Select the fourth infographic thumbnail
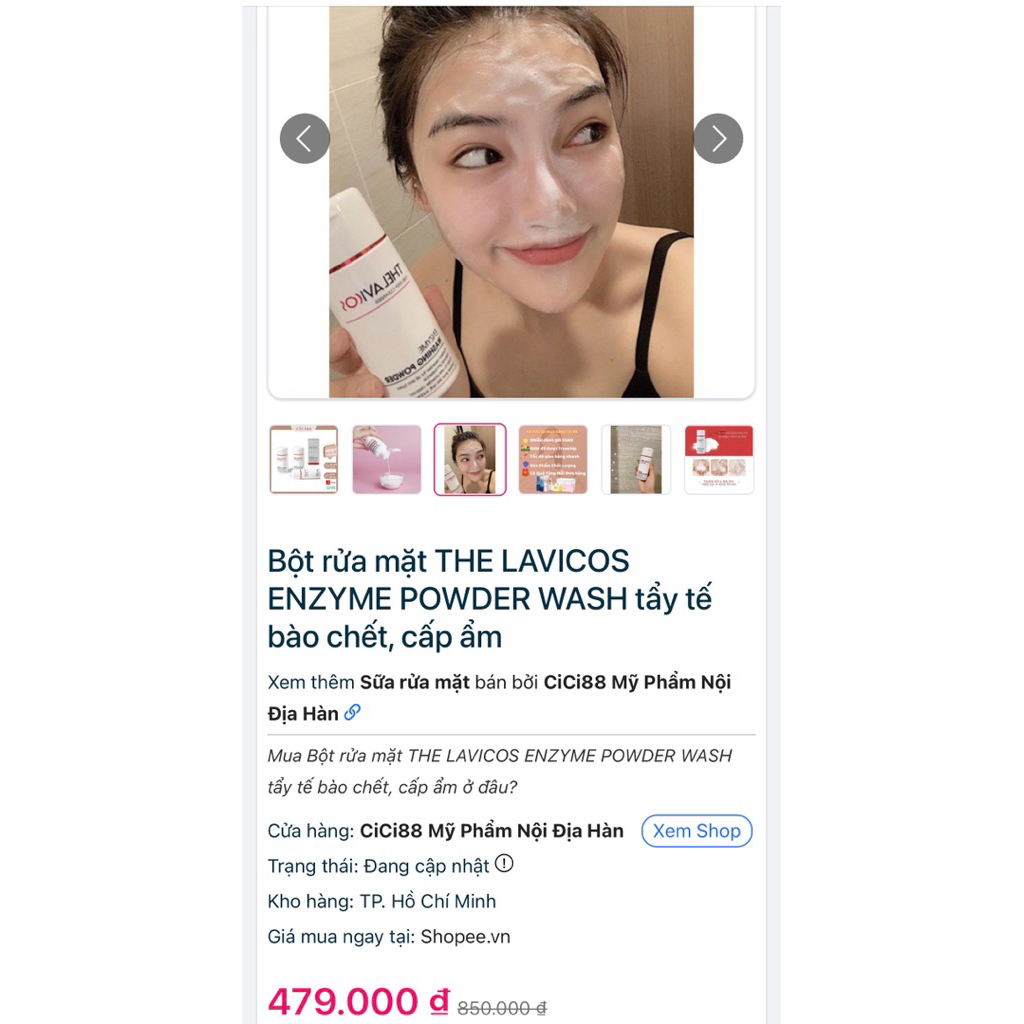Image resolution: width=1024 pixels, height=1024 pixels. point(553,460)
